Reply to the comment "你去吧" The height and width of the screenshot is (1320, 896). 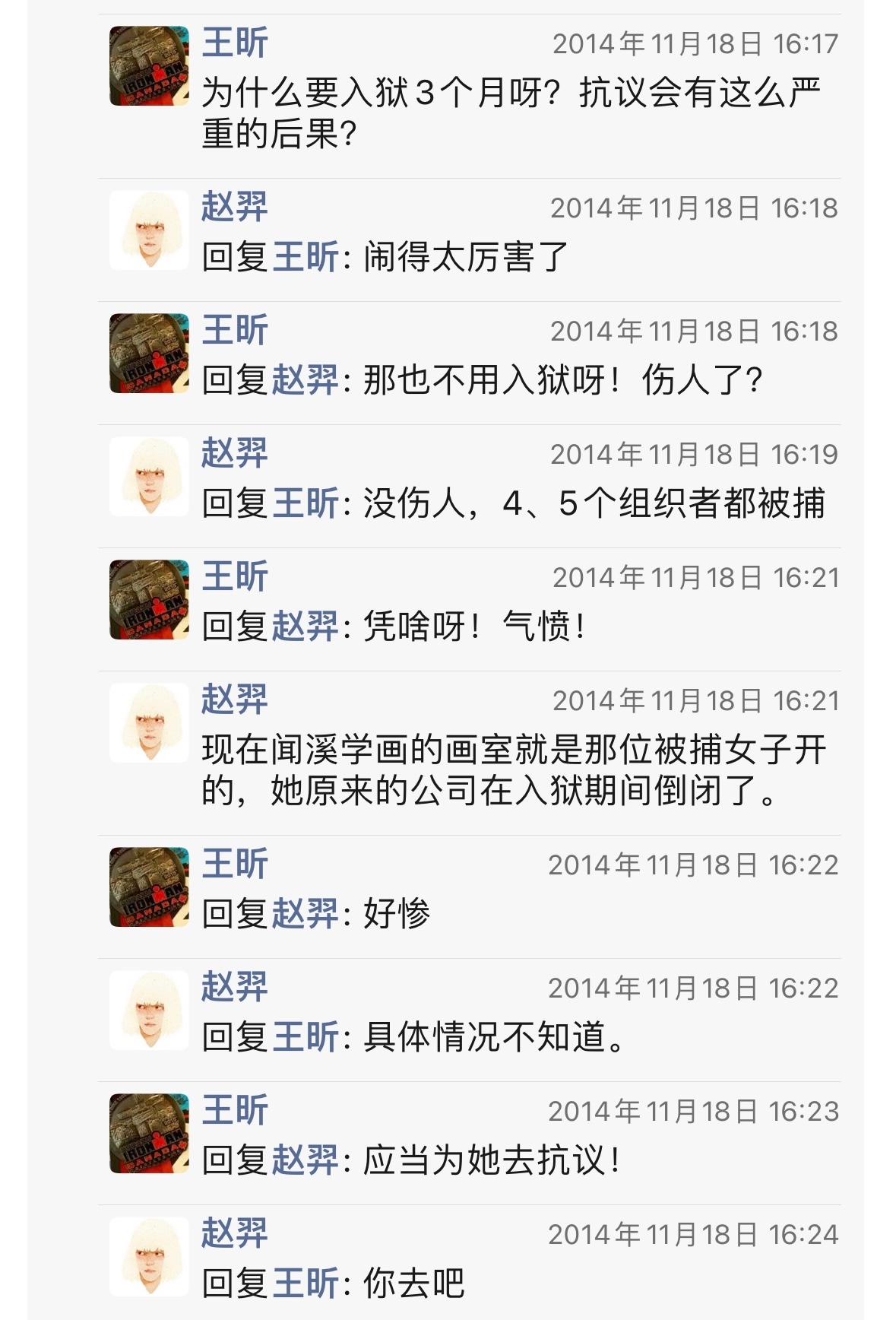[413, 1284]
